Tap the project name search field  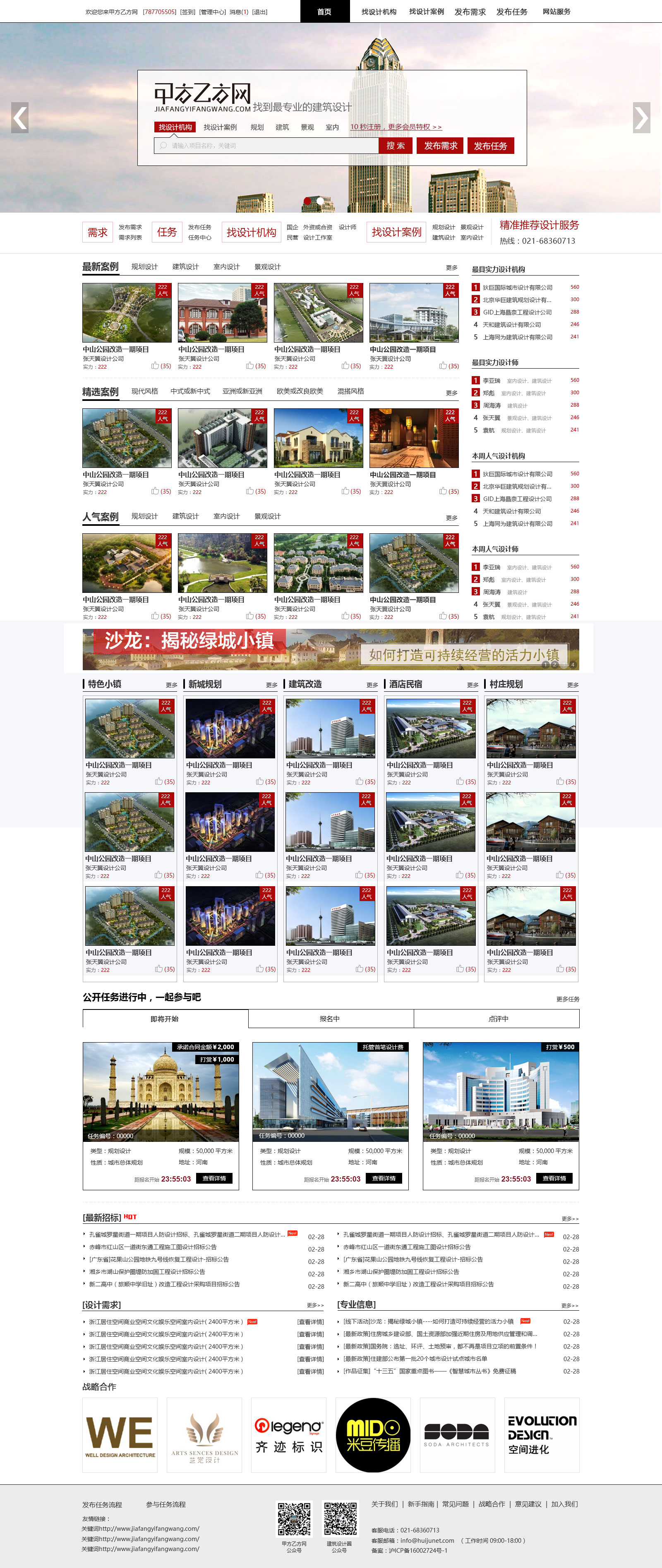[268, 146]
